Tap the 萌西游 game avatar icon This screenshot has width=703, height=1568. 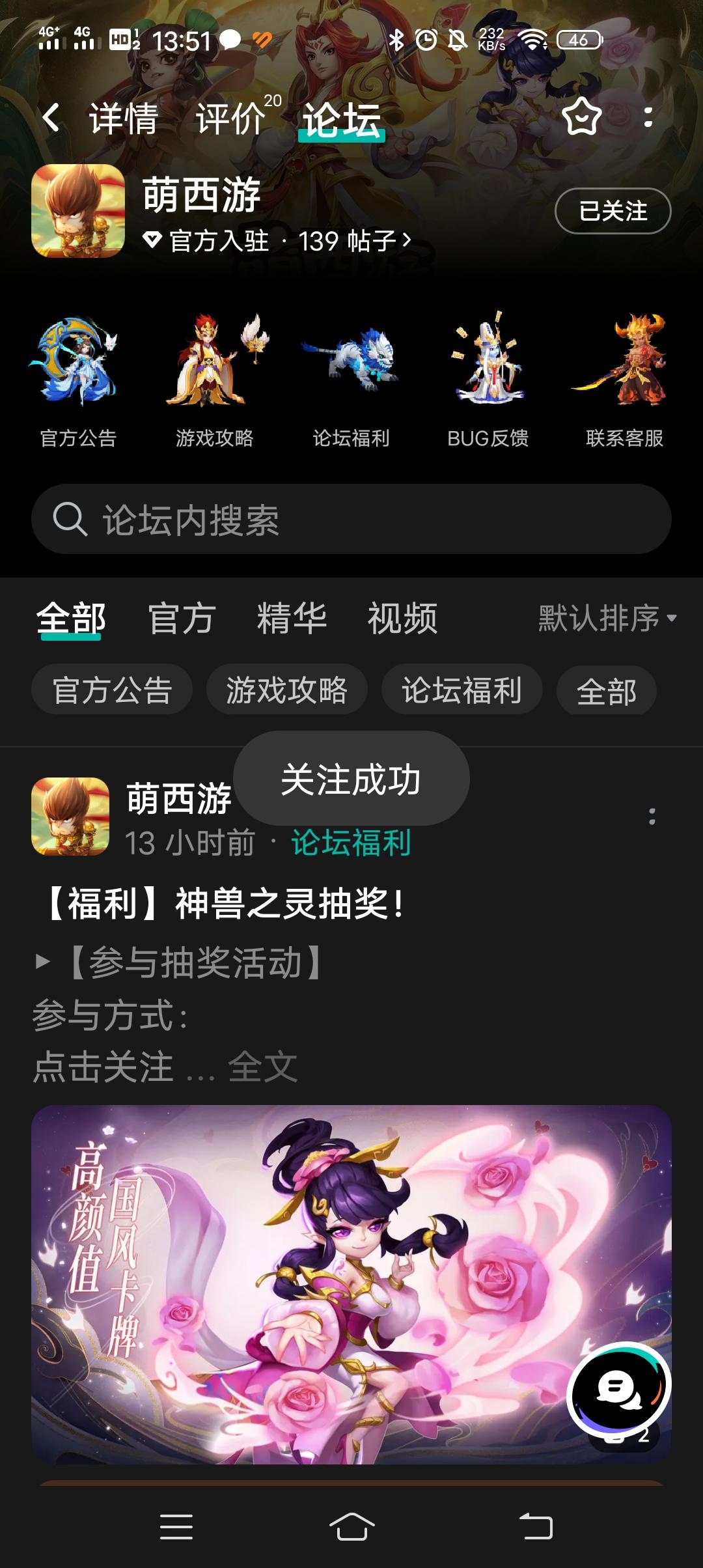78,212
